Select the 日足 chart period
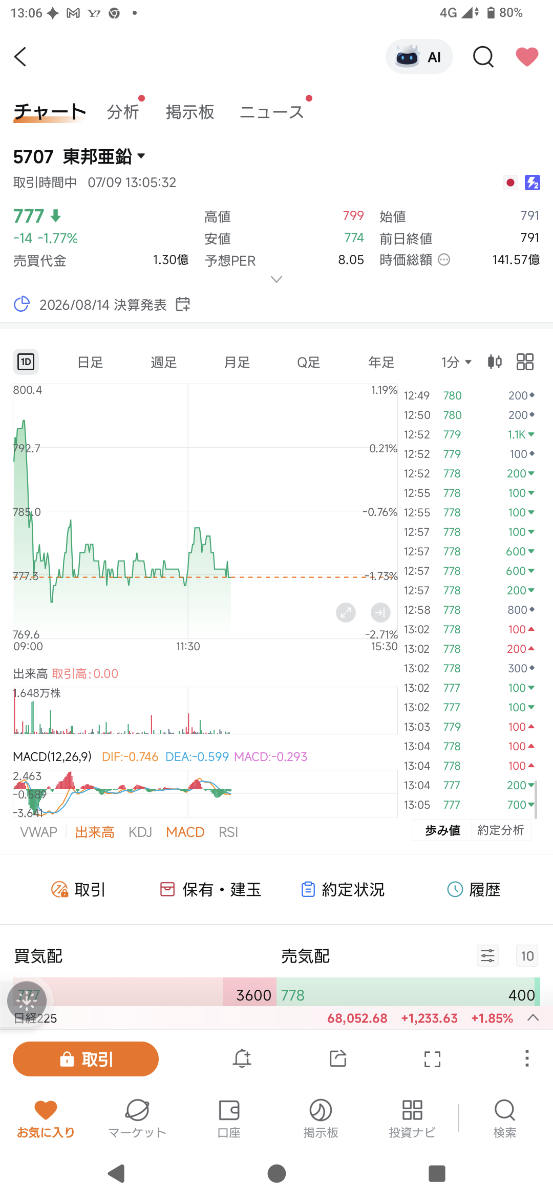Viewport: 553px width, 1200px height. click(90, 362)
